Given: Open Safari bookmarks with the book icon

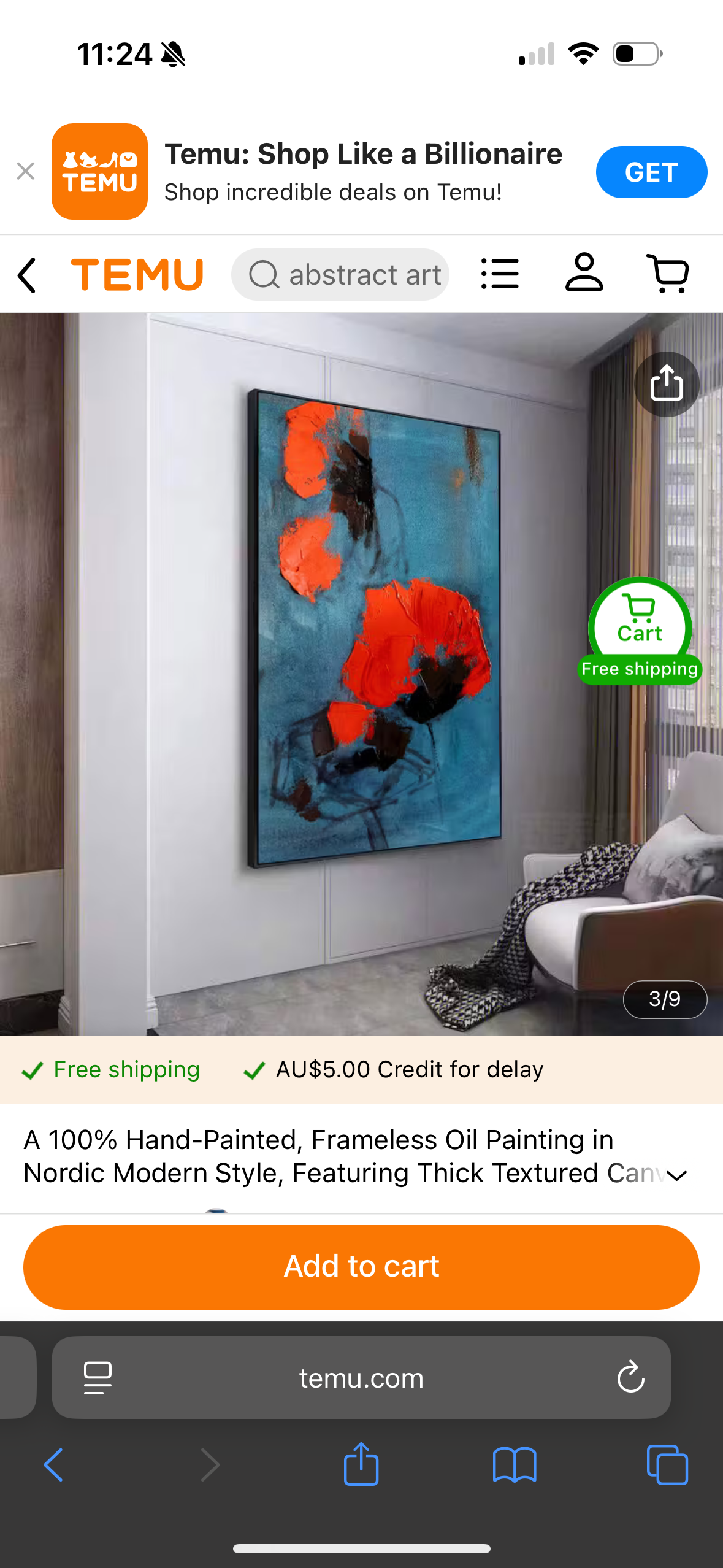Looking at the screenshot, I should [x=515, y=1465].
